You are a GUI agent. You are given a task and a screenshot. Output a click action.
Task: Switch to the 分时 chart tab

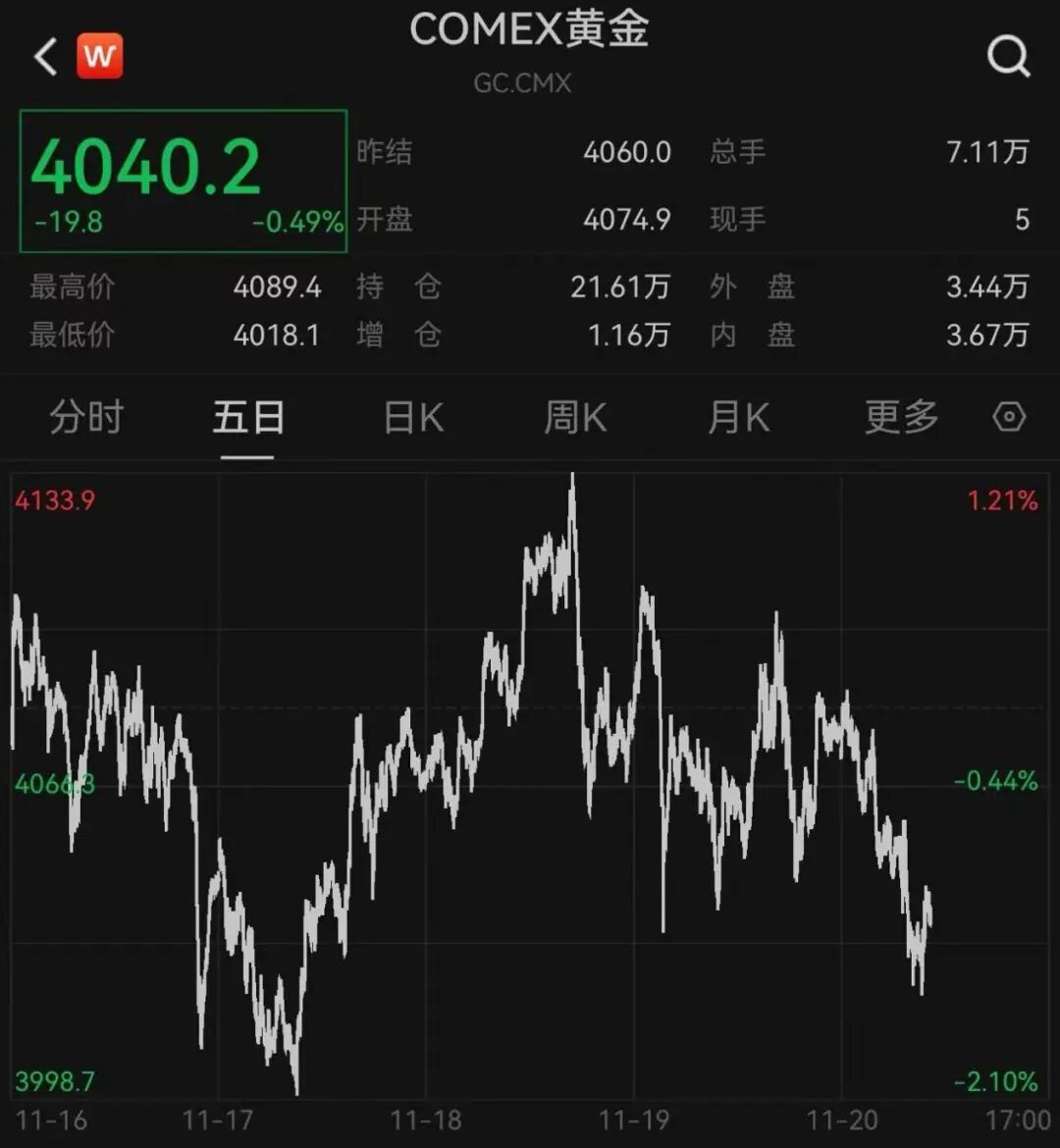pyautogui.click(x=86, y=418)
